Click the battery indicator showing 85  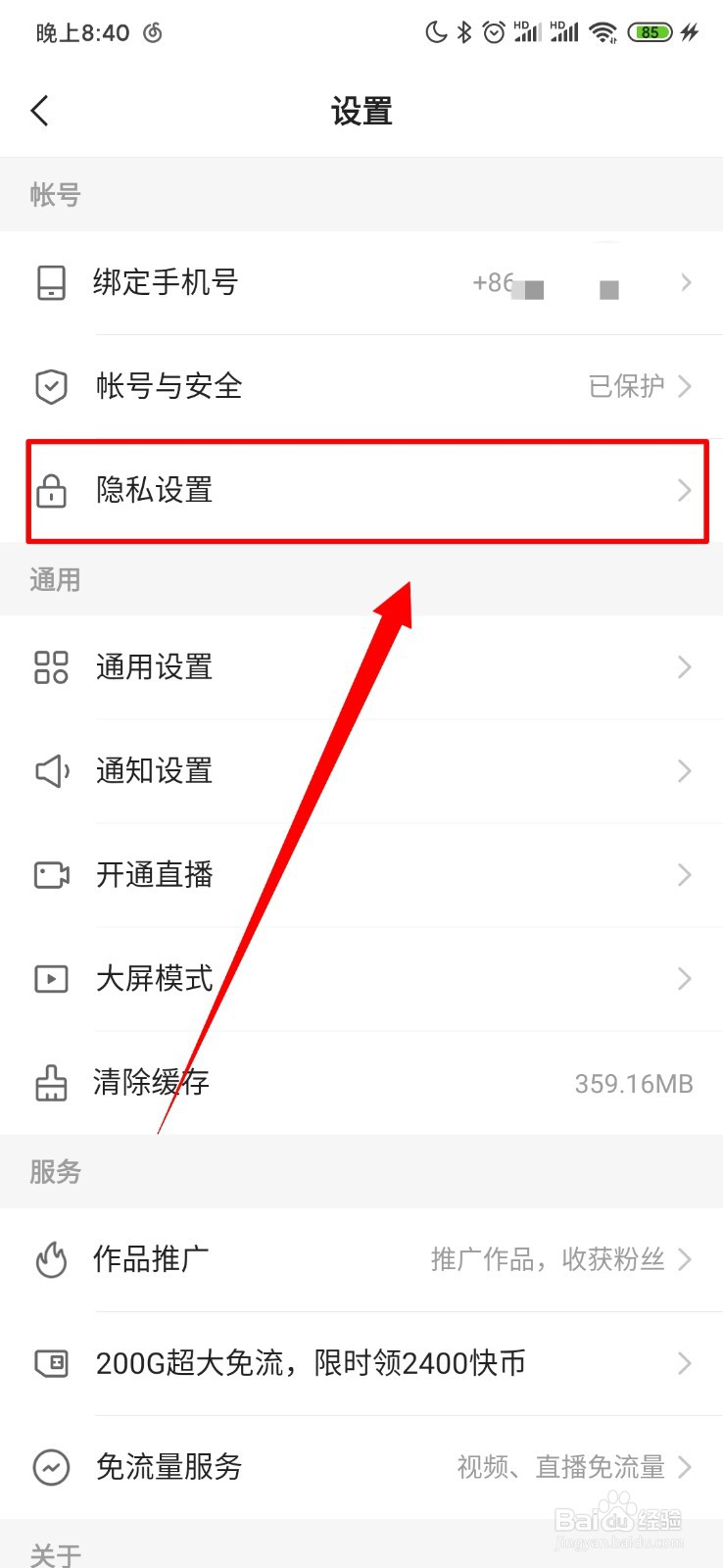(649, 32)
